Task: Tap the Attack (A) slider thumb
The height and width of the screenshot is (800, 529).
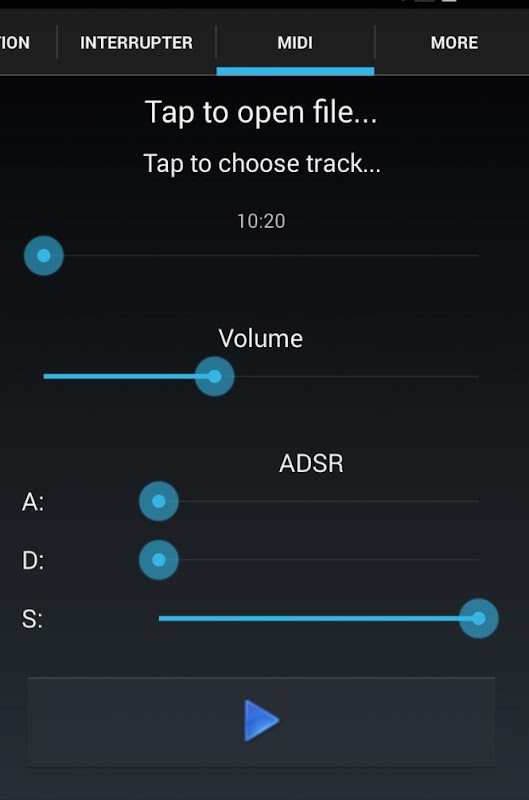Action: click(x=159, y=501)
